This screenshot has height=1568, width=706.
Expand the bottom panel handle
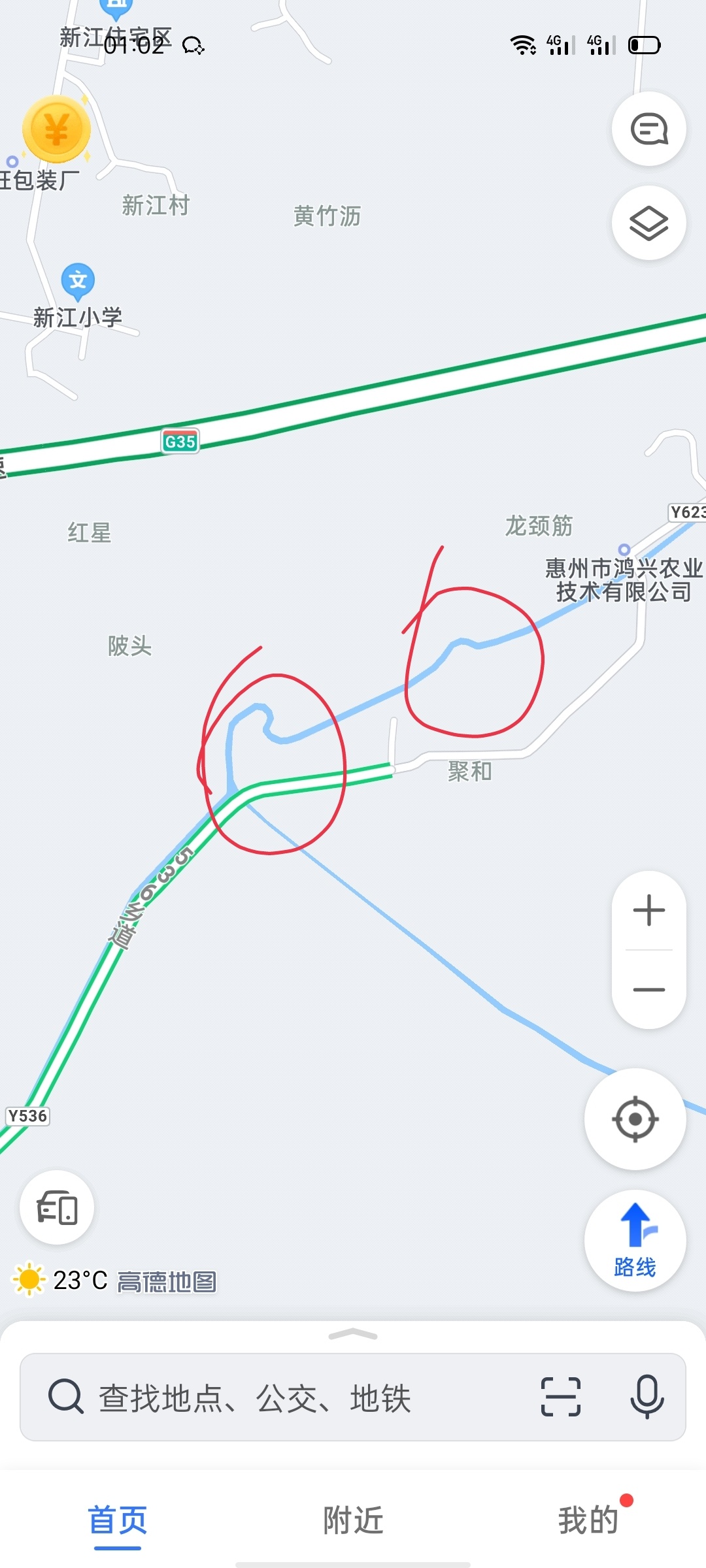point(353,1334)
